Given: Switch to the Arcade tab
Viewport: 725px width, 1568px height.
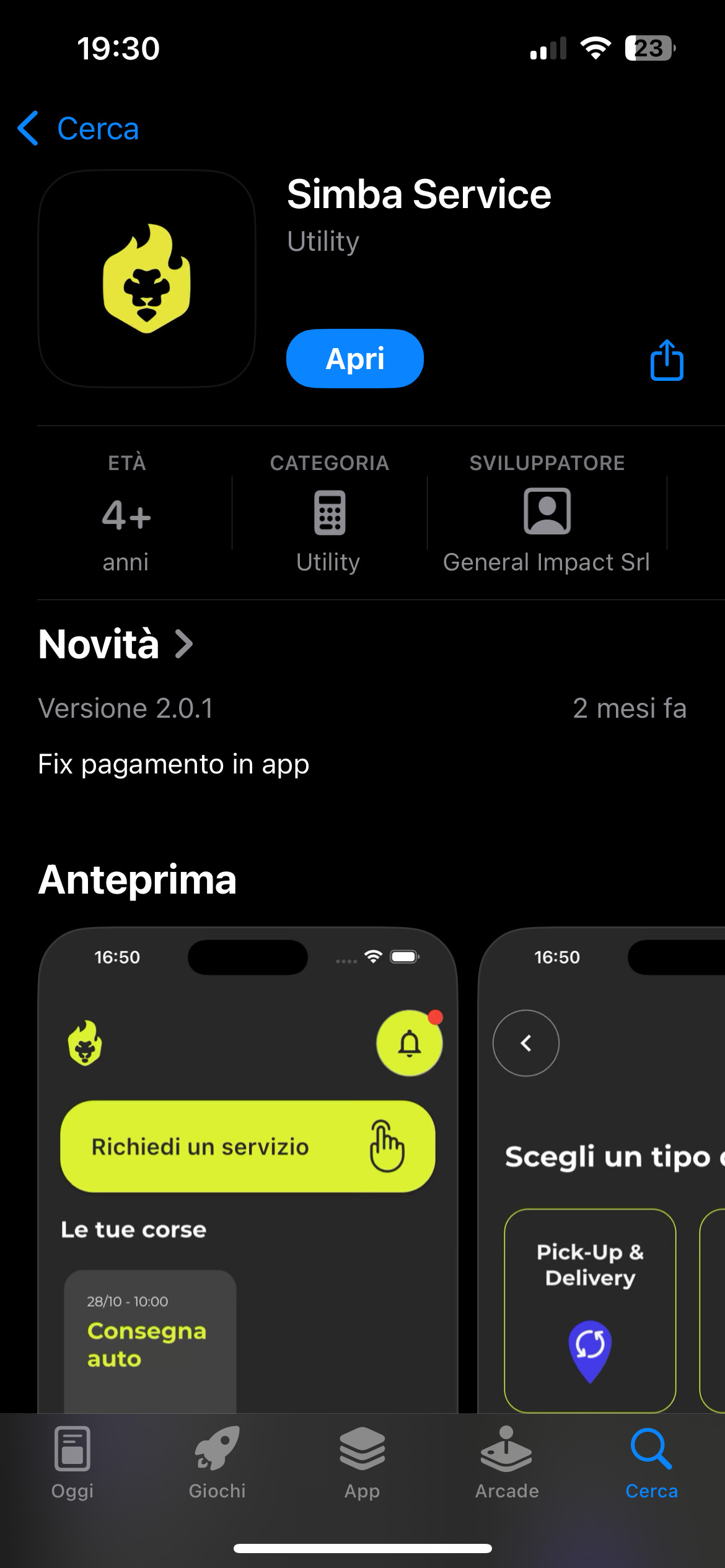Looking at the screenshot, I should [x=507, y=1463].
